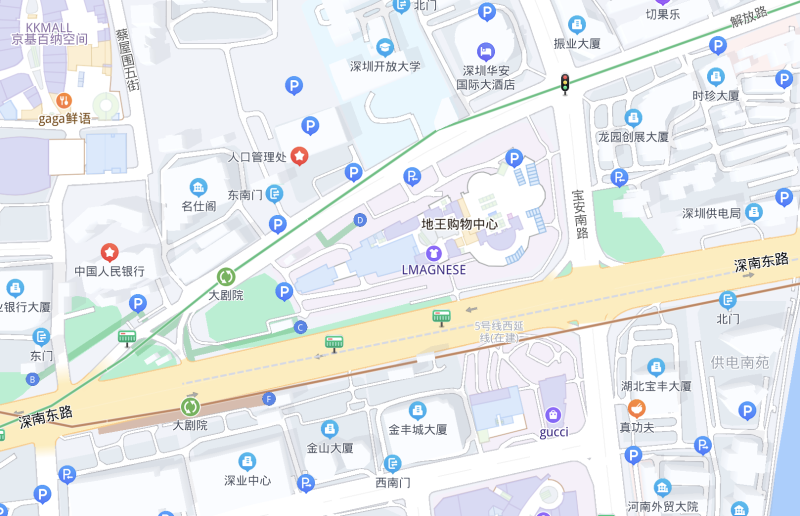Open the 深圳开放大学 point of interest
Image resolution: width=800 pixels, height=516 pixels.
click(x=385, y=47)
